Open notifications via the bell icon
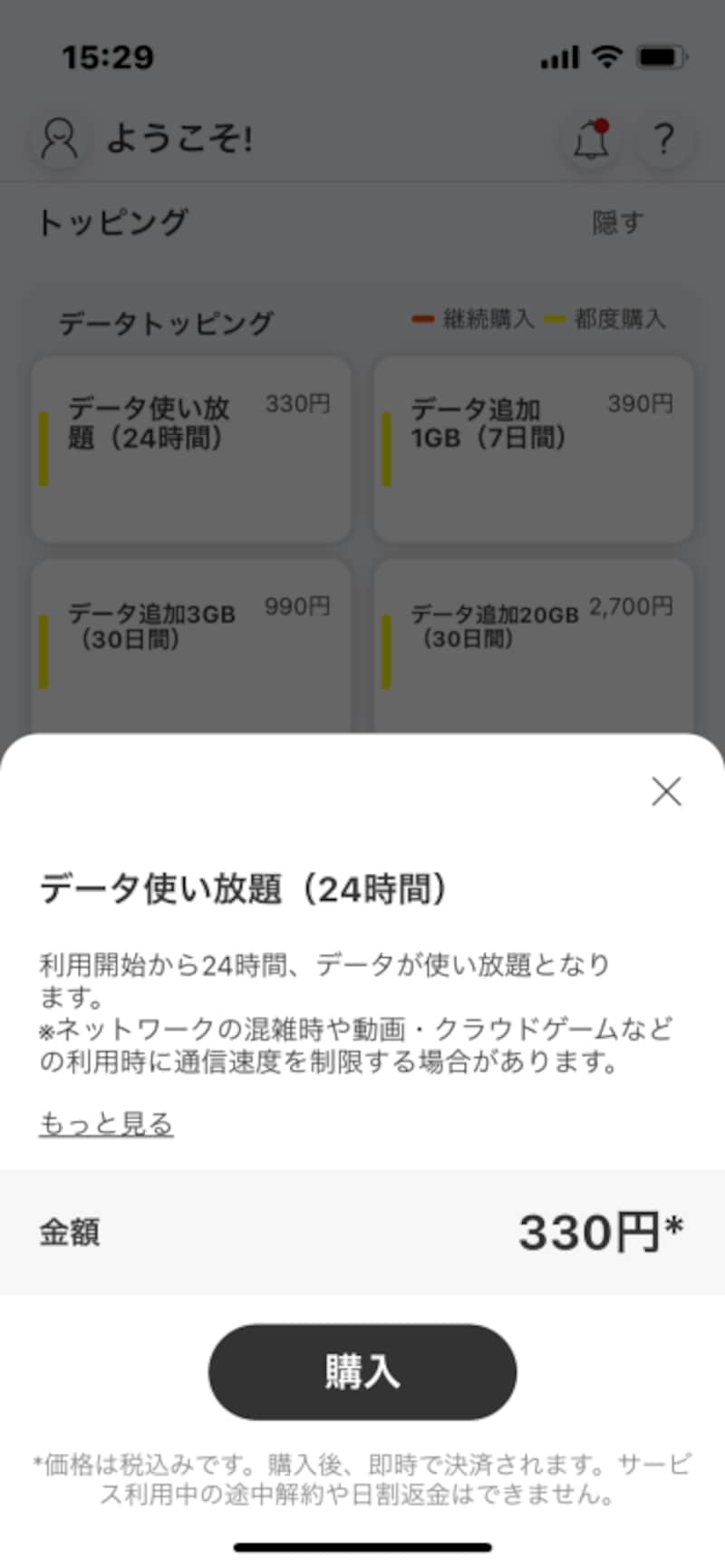Screen dimensions: 725x1568 click(590, 142)
